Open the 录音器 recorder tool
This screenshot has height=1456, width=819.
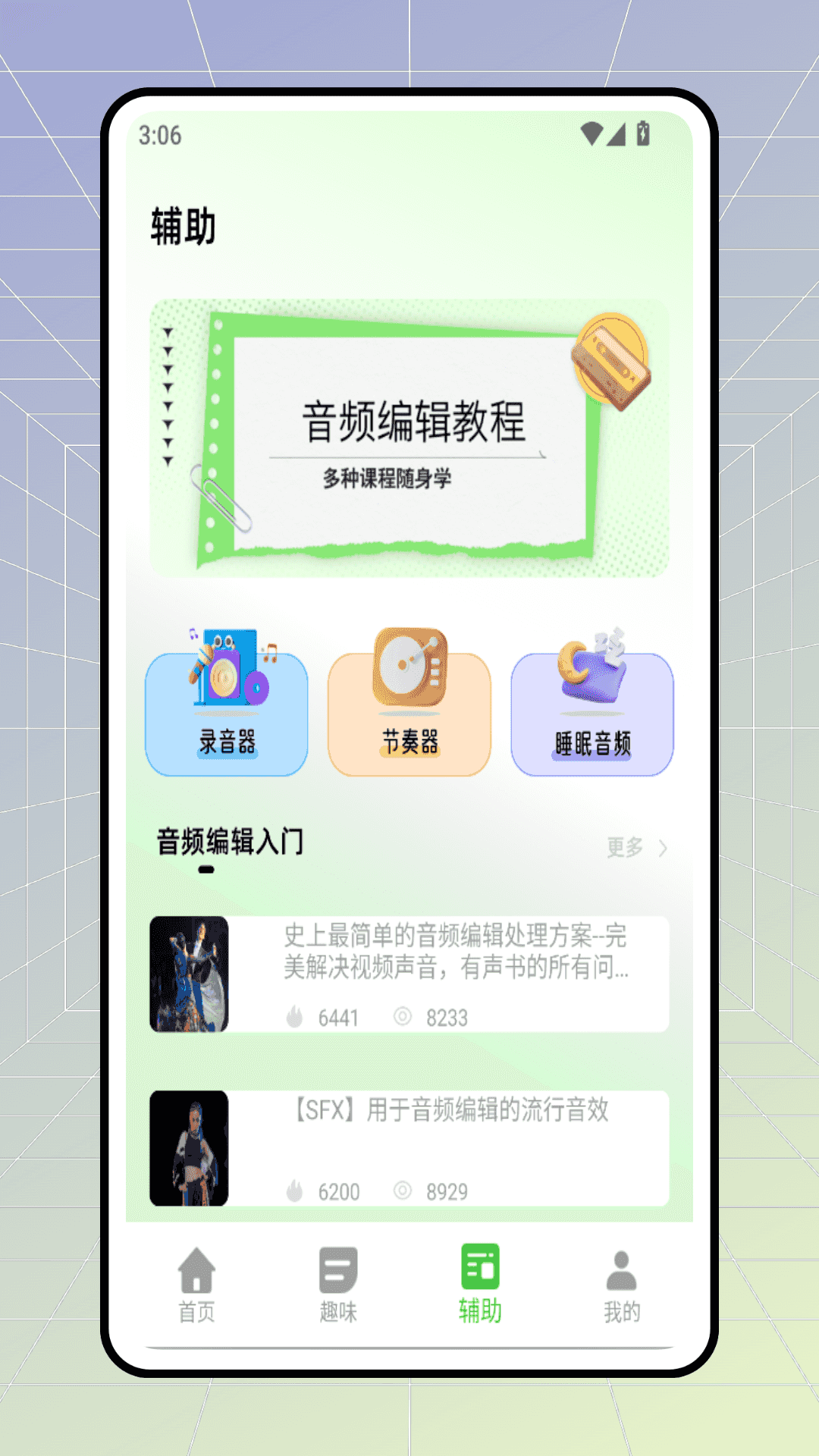(227, 713)
